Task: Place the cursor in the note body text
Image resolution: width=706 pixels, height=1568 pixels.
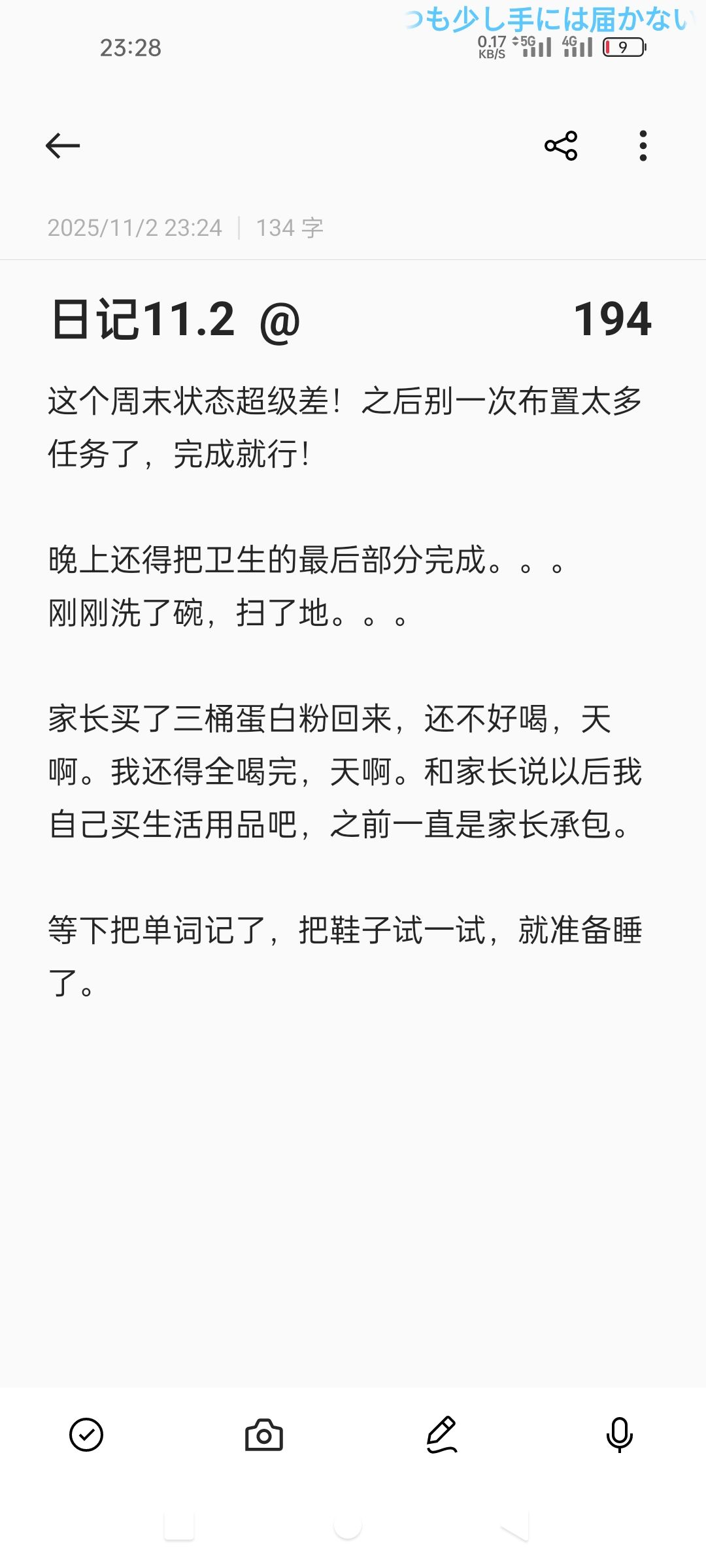Action: [345, 771]
